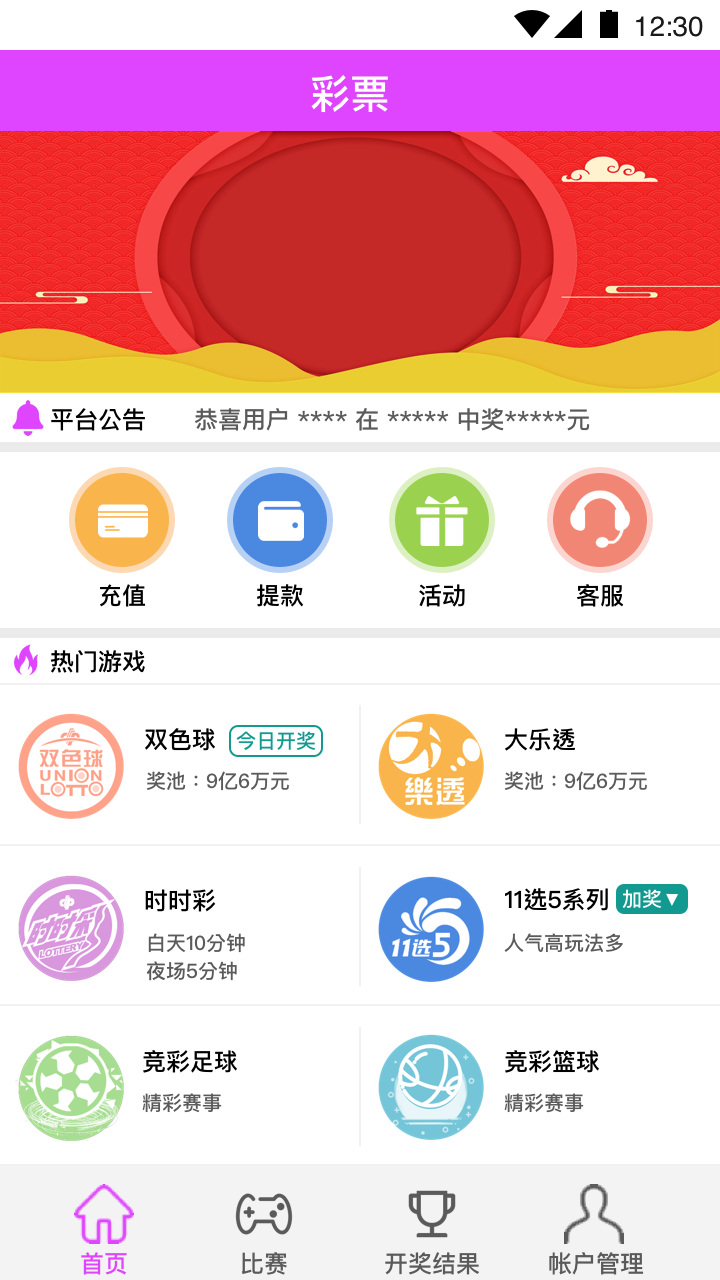View the 平台公告 announcement ticker
720x1280 pixels.
click(x=390, y=419)
